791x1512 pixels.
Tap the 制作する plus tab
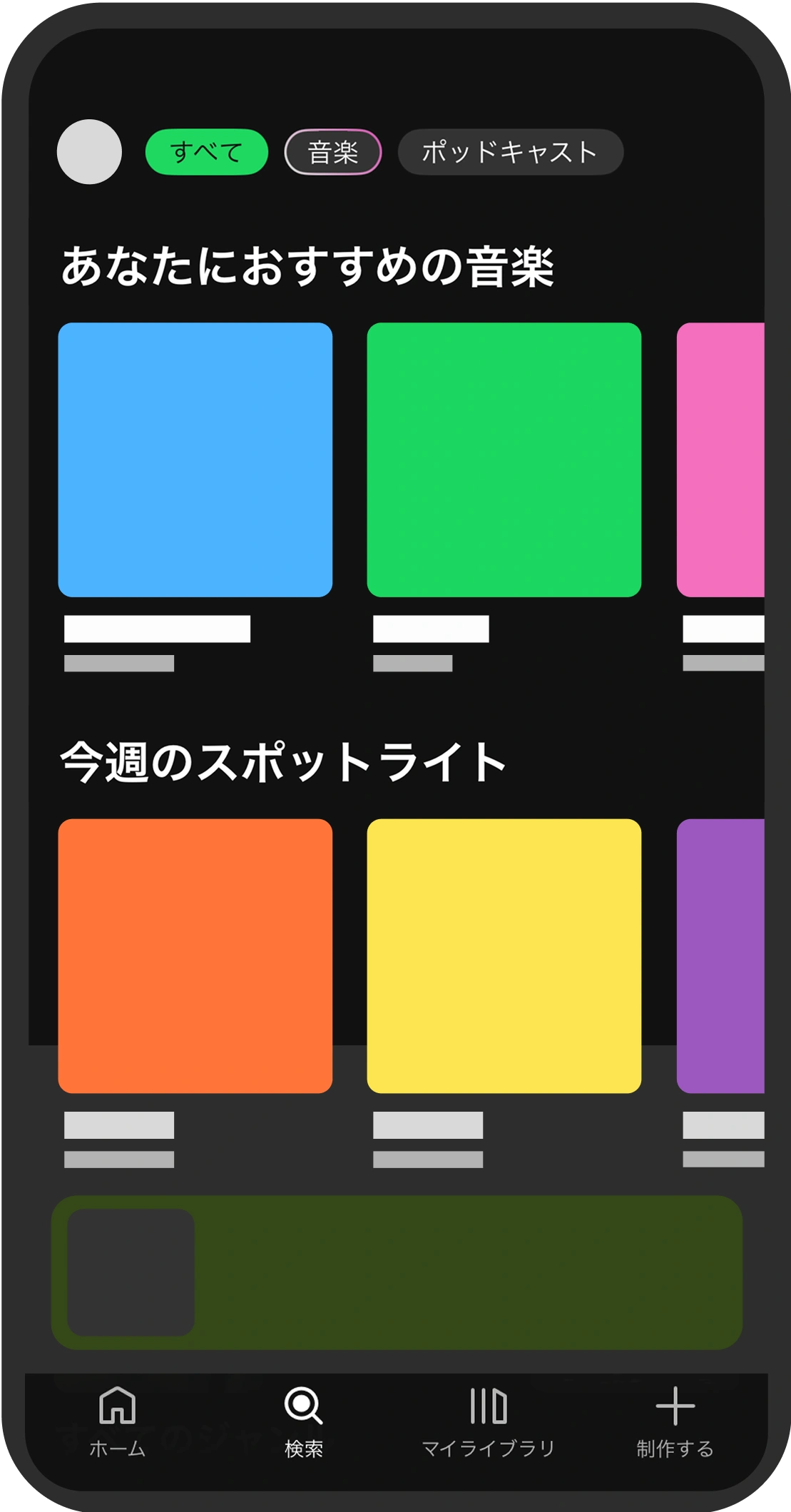coord(675,1421)
